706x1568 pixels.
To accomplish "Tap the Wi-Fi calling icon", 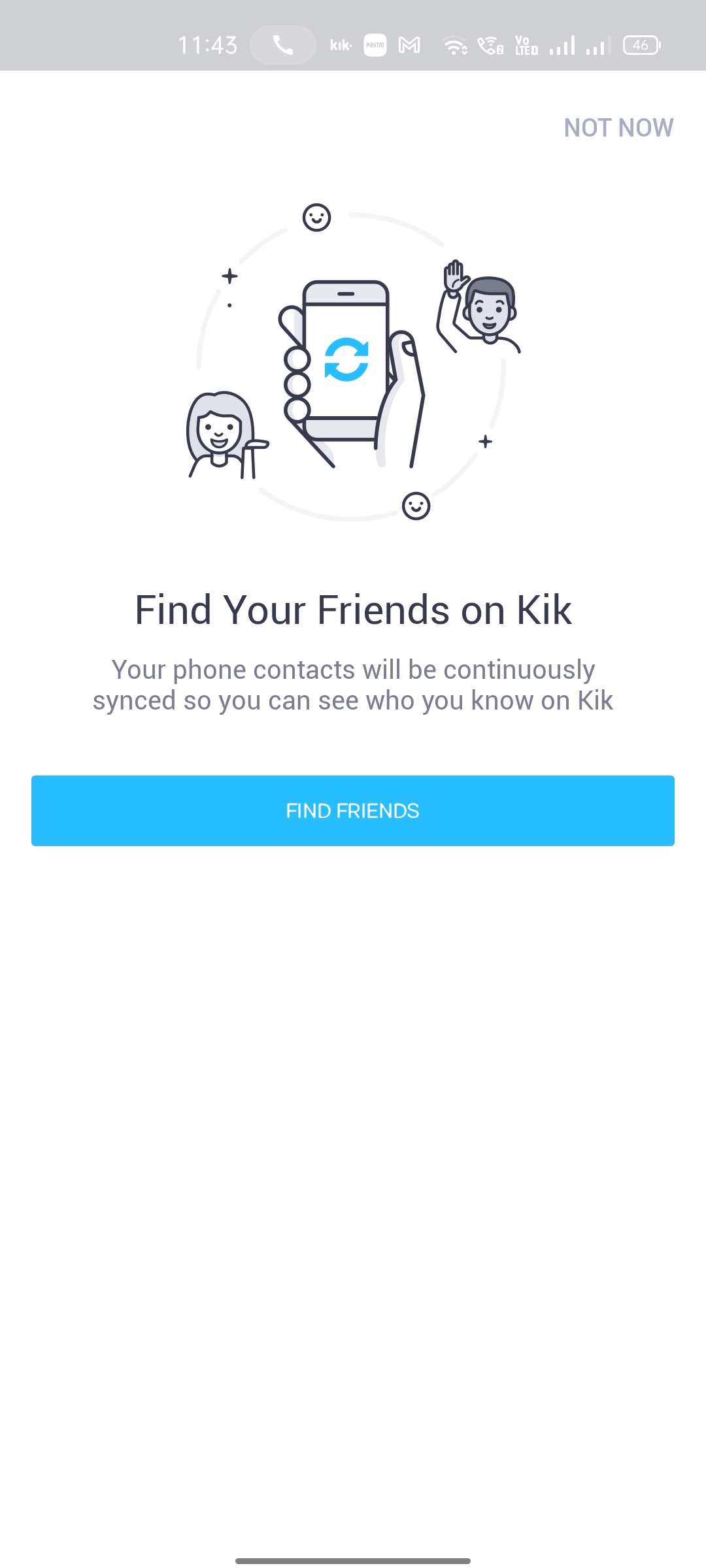I will [x=489, y=44].
